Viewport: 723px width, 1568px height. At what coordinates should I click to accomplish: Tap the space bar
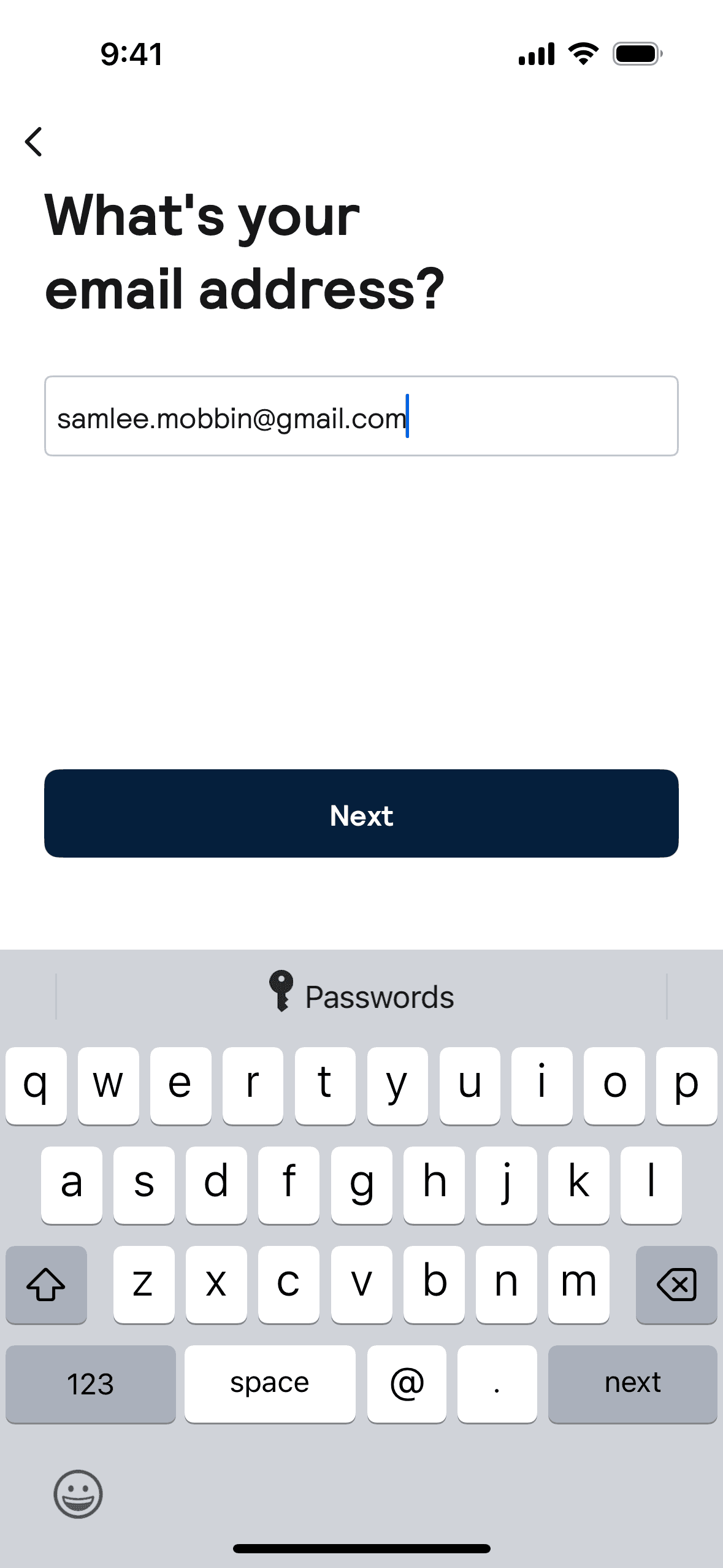click(x=270, y=1385)
